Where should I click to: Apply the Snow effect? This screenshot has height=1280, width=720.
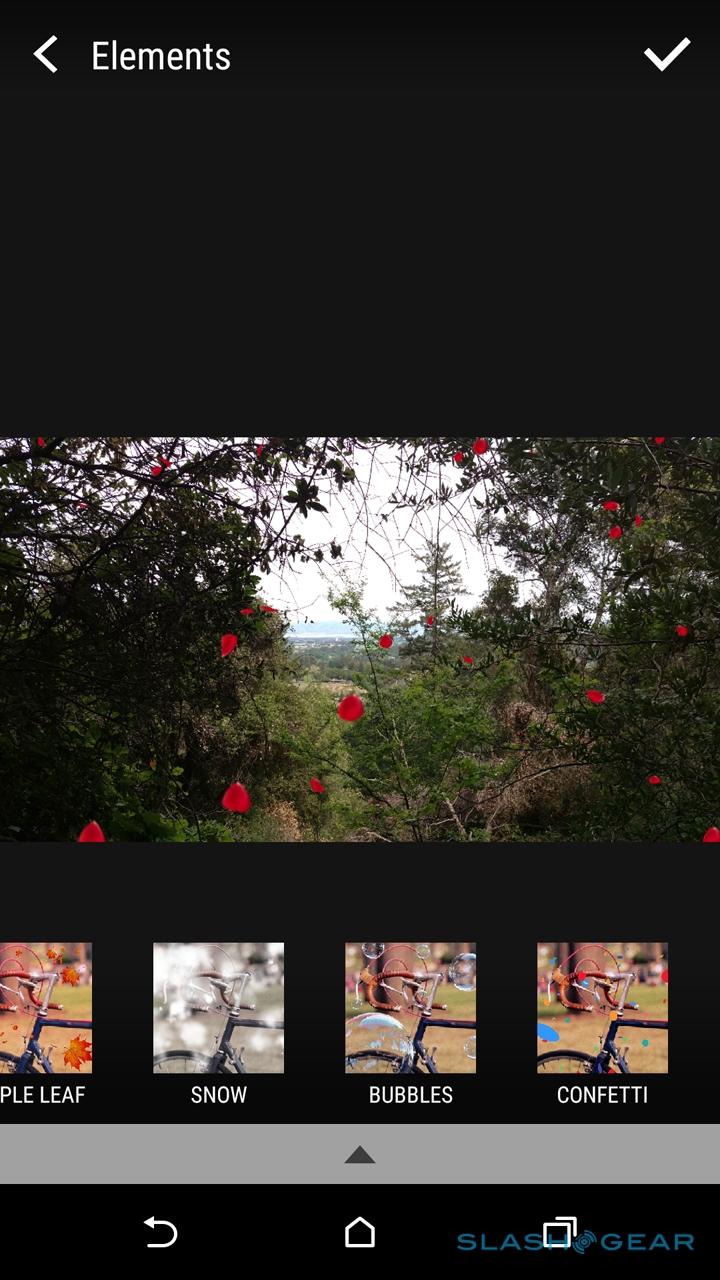click(x=218, y=1008)
